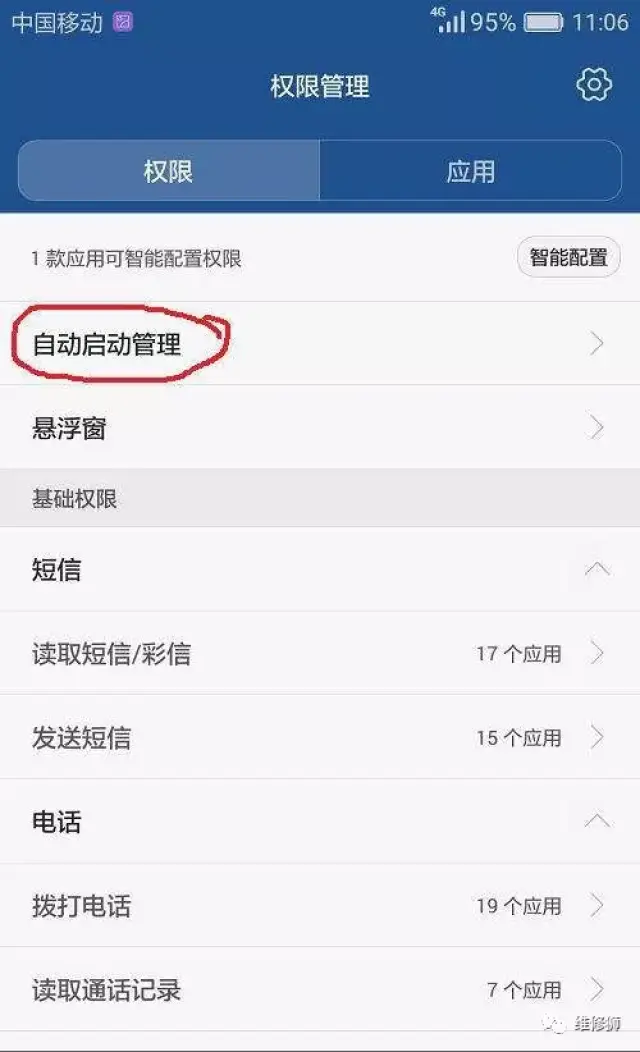Open the 悬浮窗 permission row
This screenshot has width=640, height=1052.
coord(320,428)
